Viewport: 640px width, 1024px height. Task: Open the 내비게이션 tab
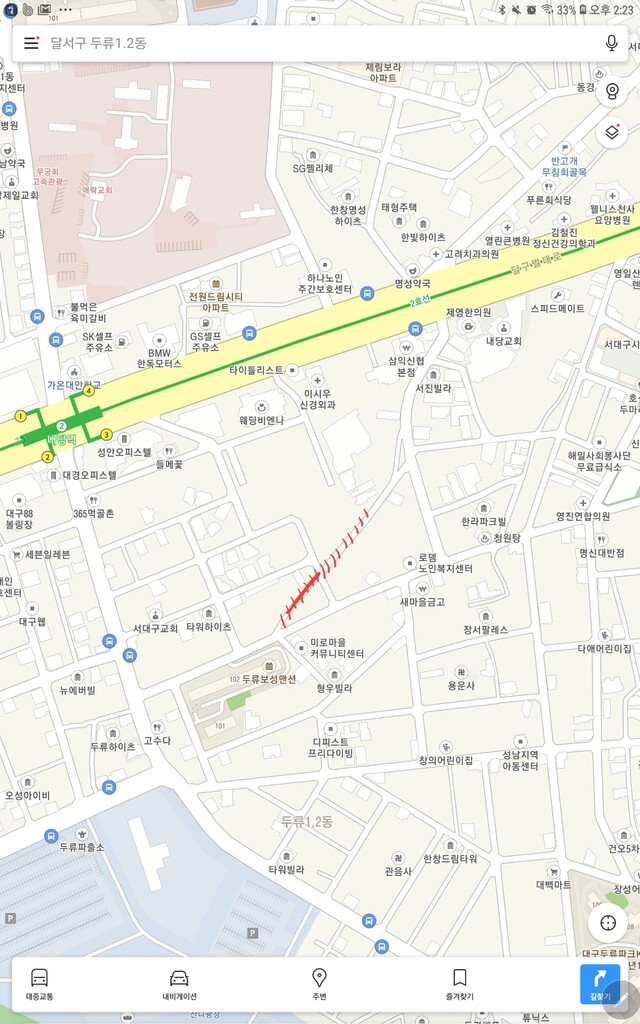[179, 984]
